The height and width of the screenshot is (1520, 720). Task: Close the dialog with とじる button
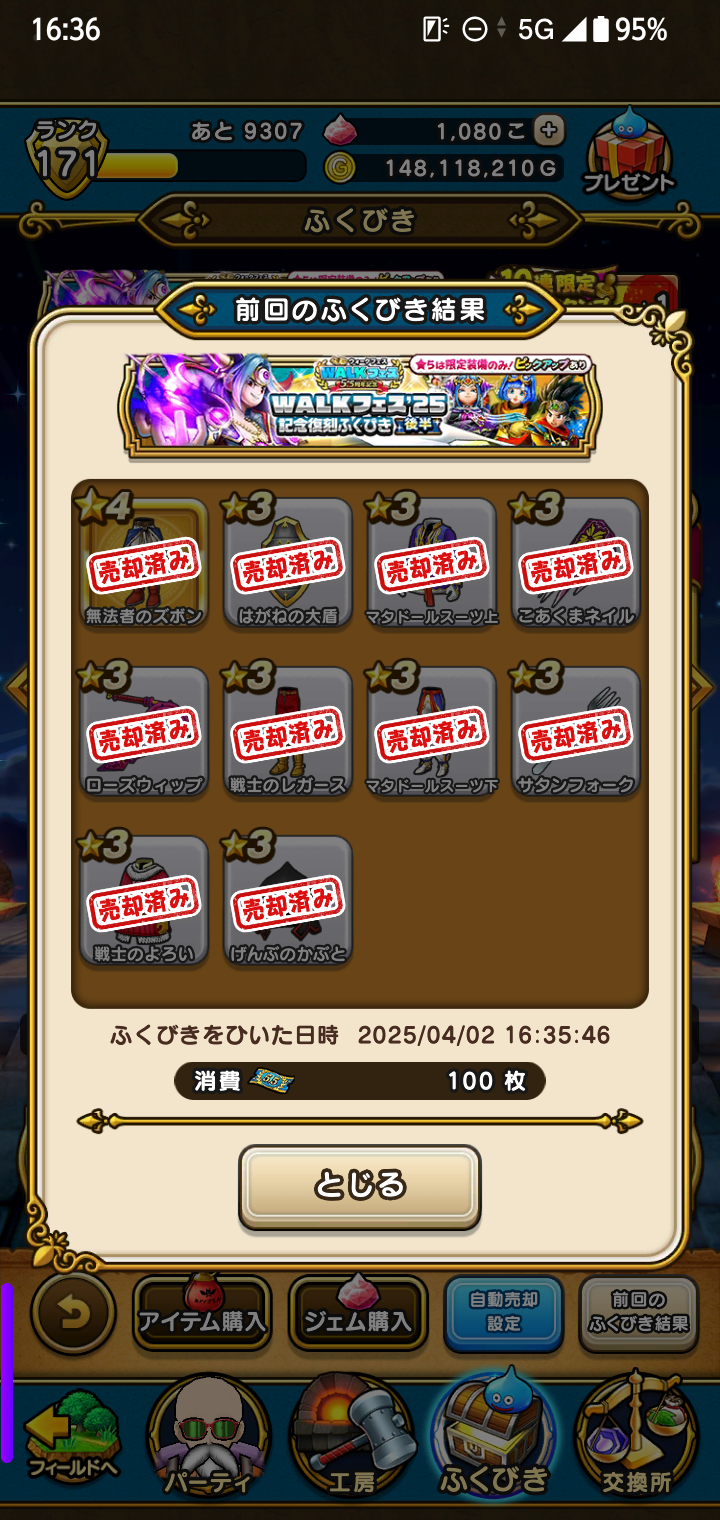pyautogui.click(x=359, y=1186)
